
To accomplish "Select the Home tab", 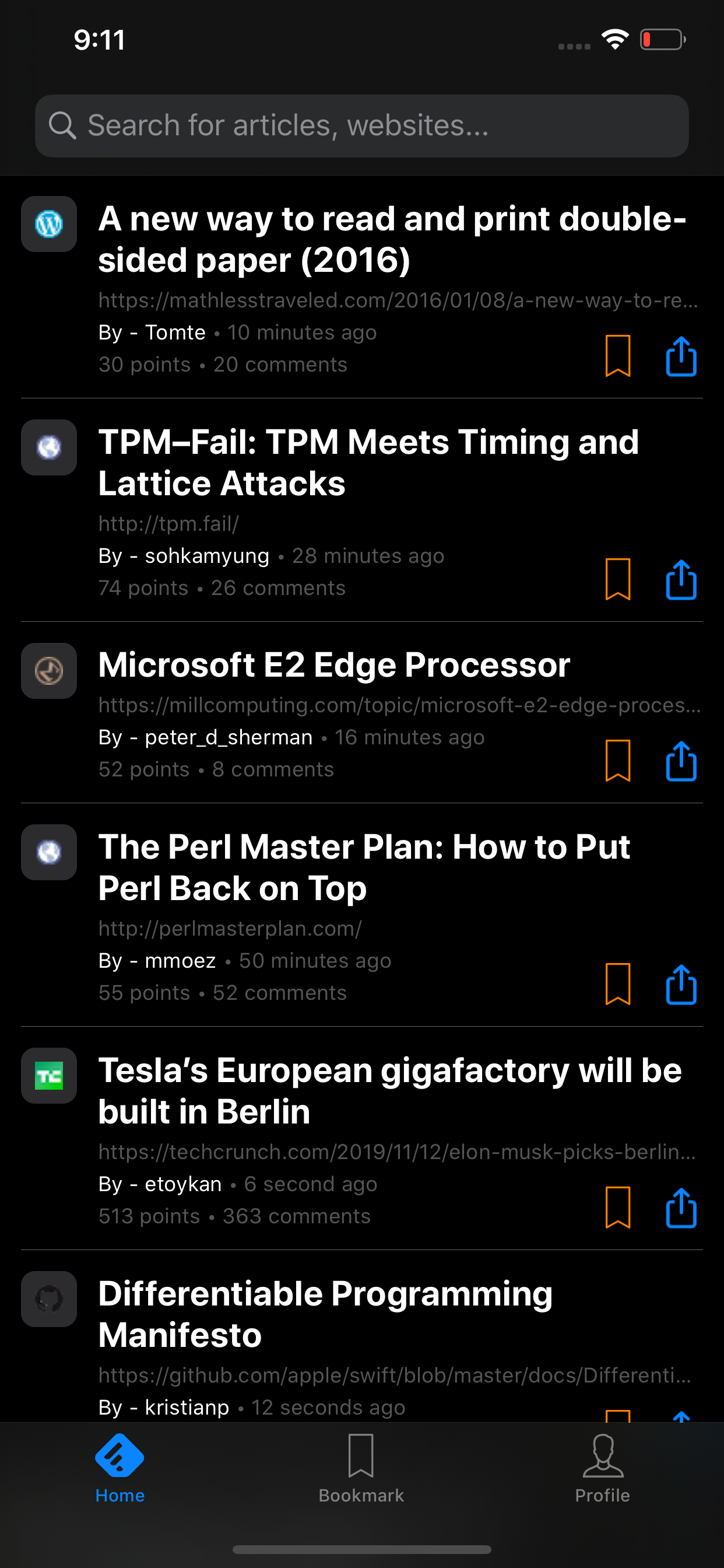I will (120, 1468).
